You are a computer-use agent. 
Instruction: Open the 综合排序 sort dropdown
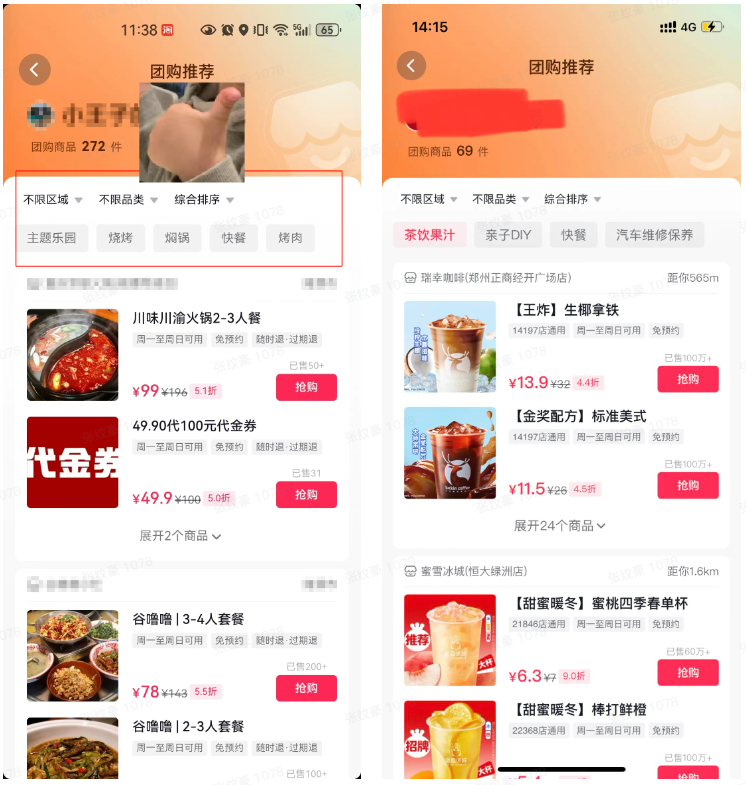tap(203, 199)
